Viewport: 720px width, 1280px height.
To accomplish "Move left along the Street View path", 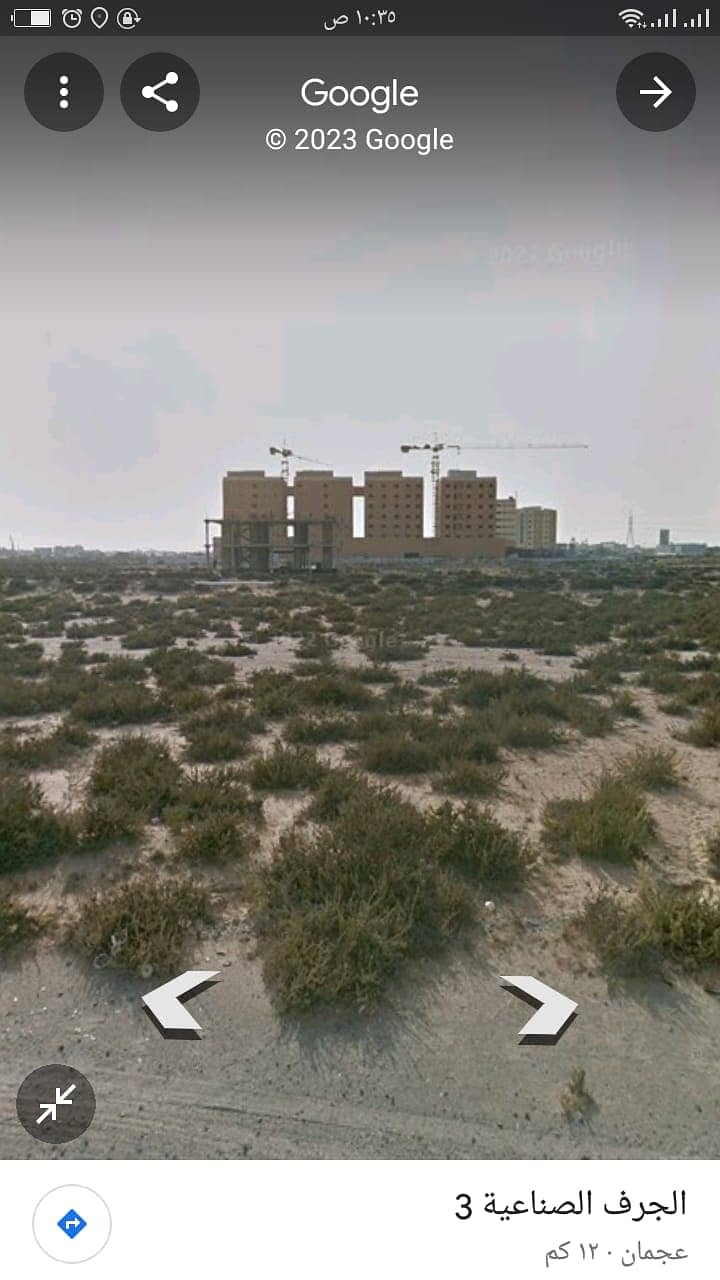I will [x=178, y=1002].
